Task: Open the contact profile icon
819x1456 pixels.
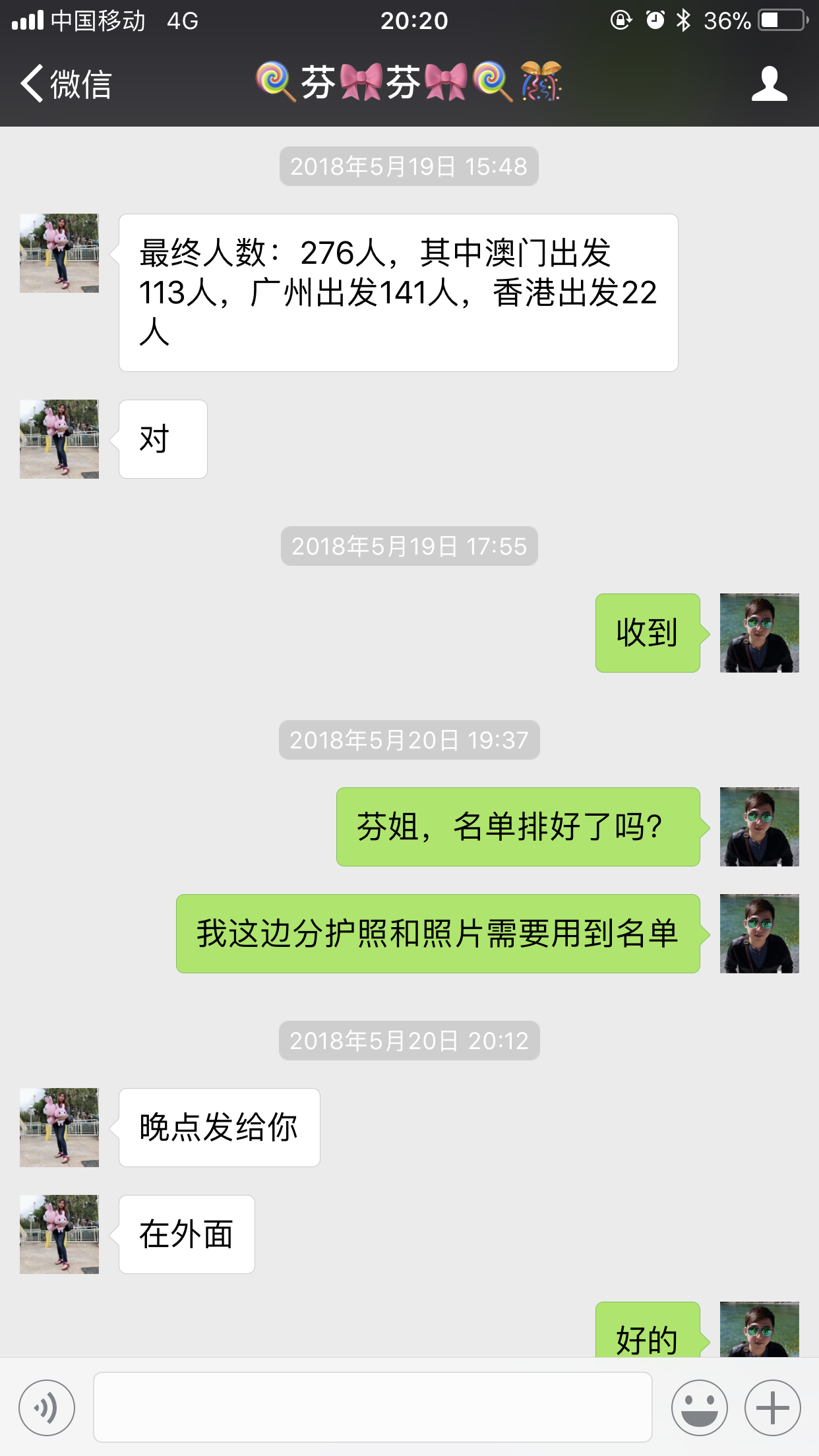Action: click(769, 84)
